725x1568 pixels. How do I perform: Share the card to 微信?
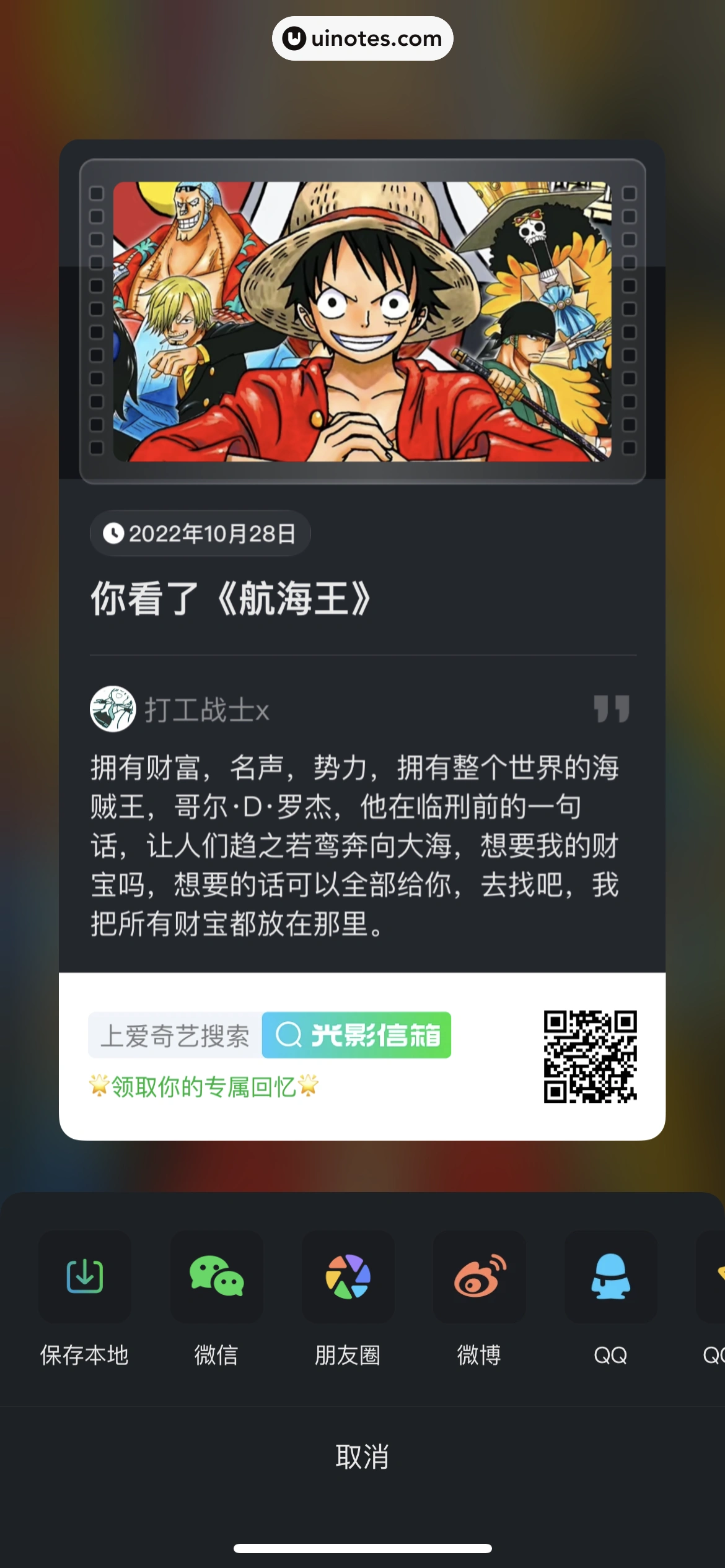216,1277
